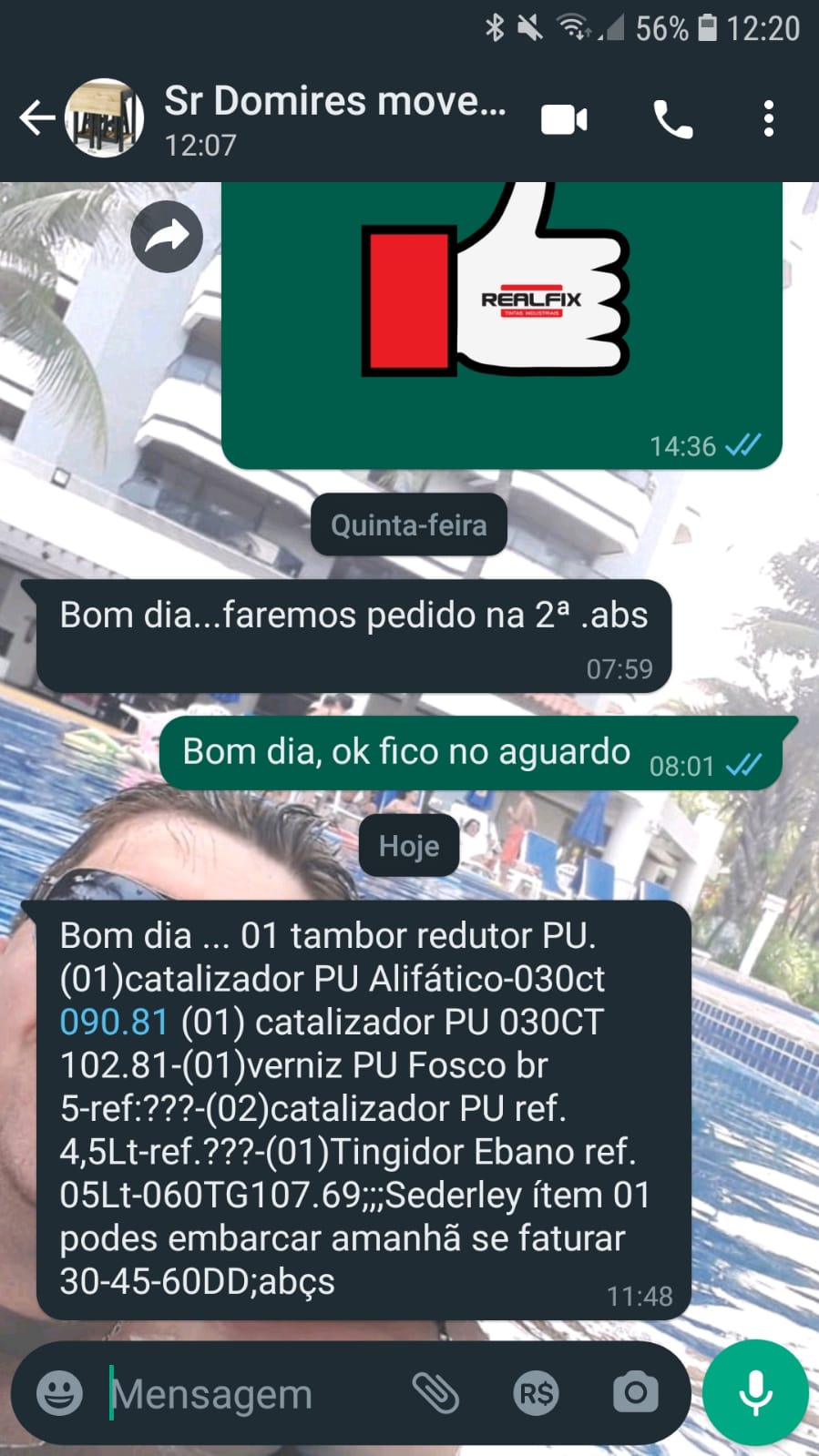
Task: Start a video call with Sr Domires
Action: pyautogui.click(x=564, y=120)
